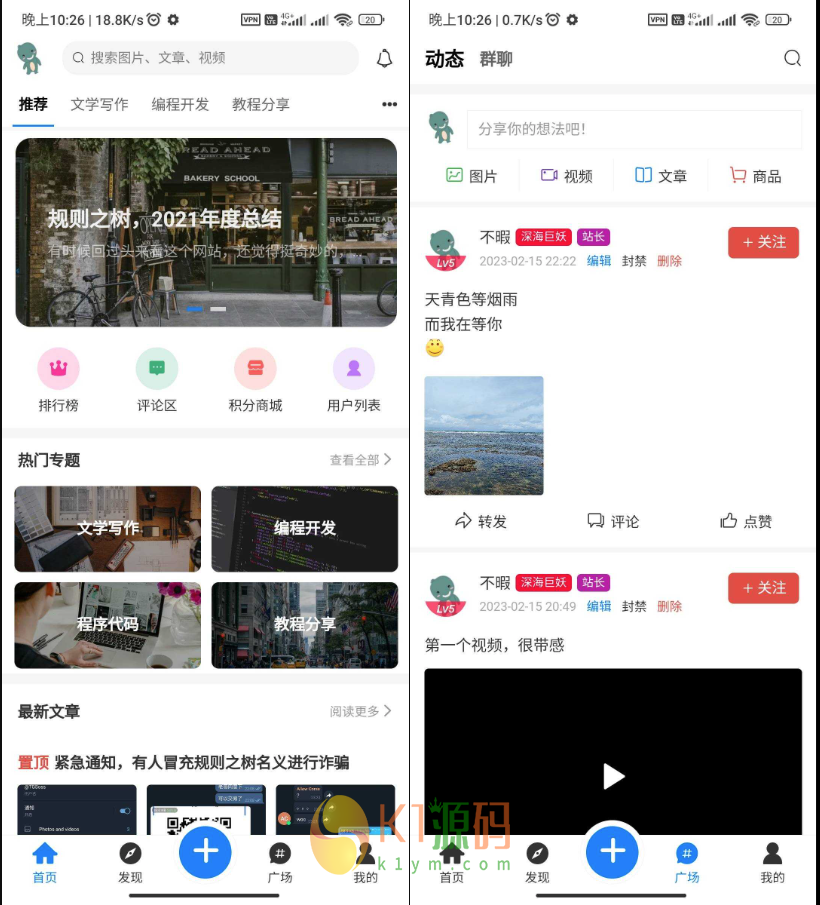Tap 阅读更多 in 最新文章
This screenshot has width=820, height=905.
tap(360, 711)
